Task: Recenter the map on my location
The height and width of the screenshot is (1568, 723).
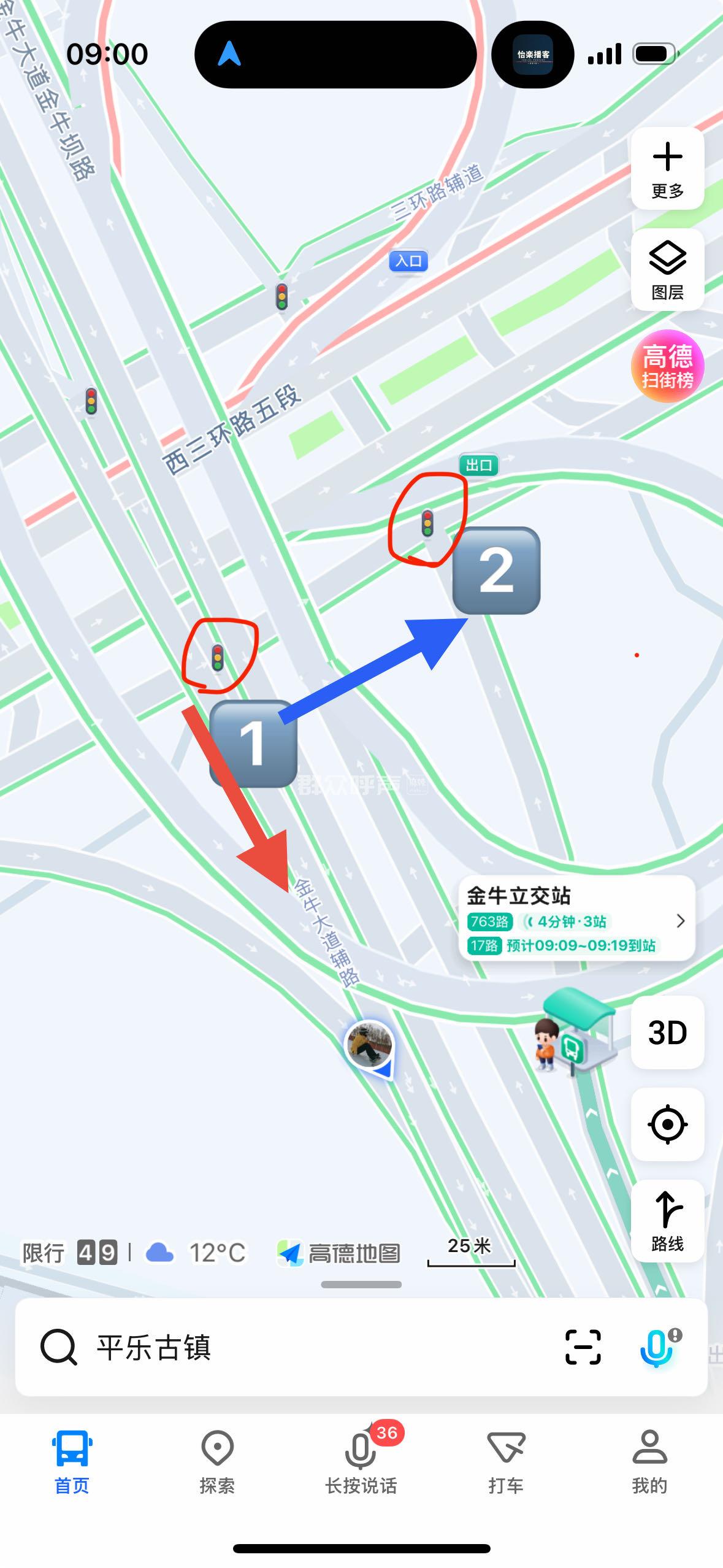Action: (667, 1125)
